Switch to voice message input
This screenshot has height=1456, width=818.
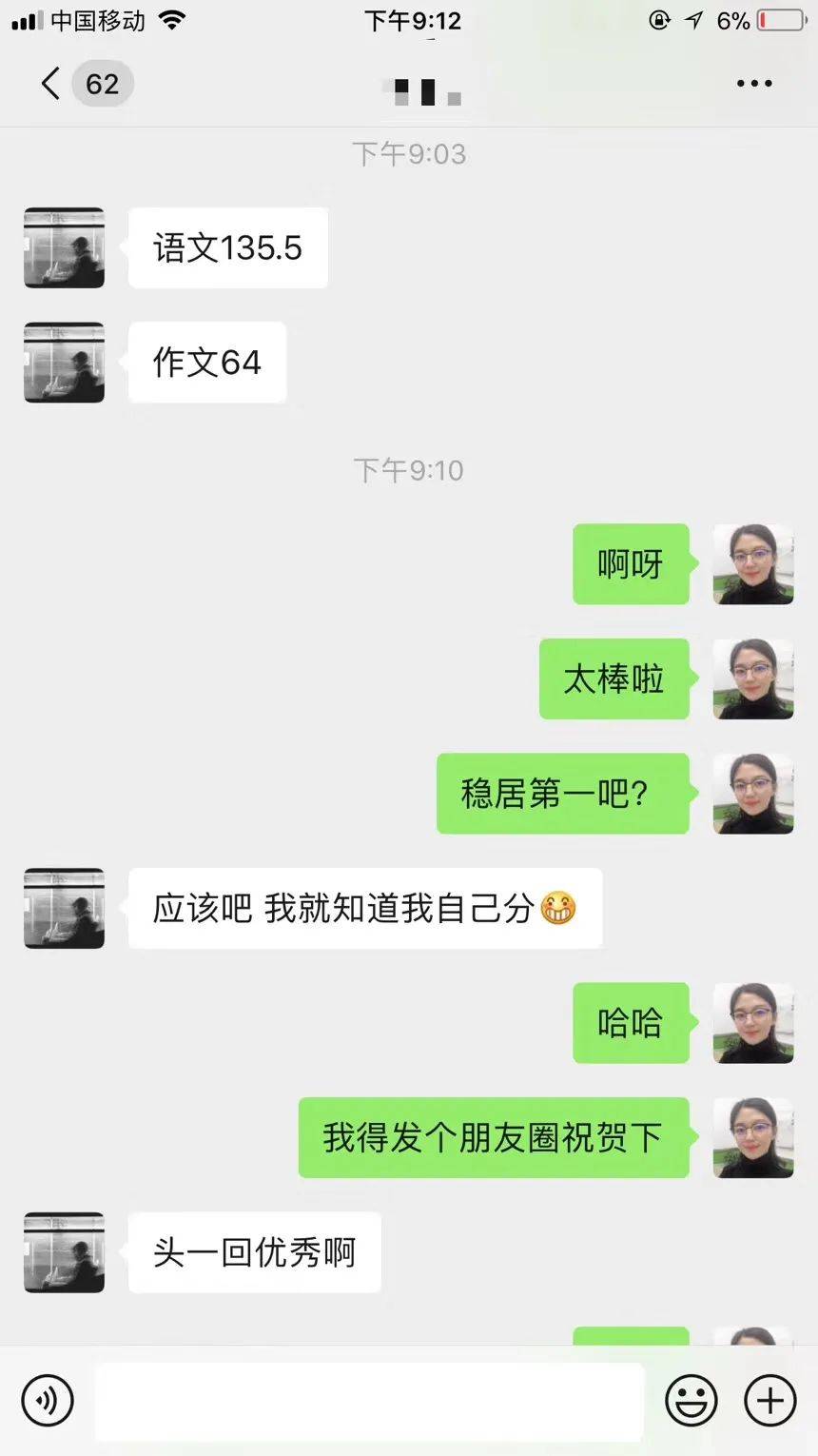tap(48, 1401)
